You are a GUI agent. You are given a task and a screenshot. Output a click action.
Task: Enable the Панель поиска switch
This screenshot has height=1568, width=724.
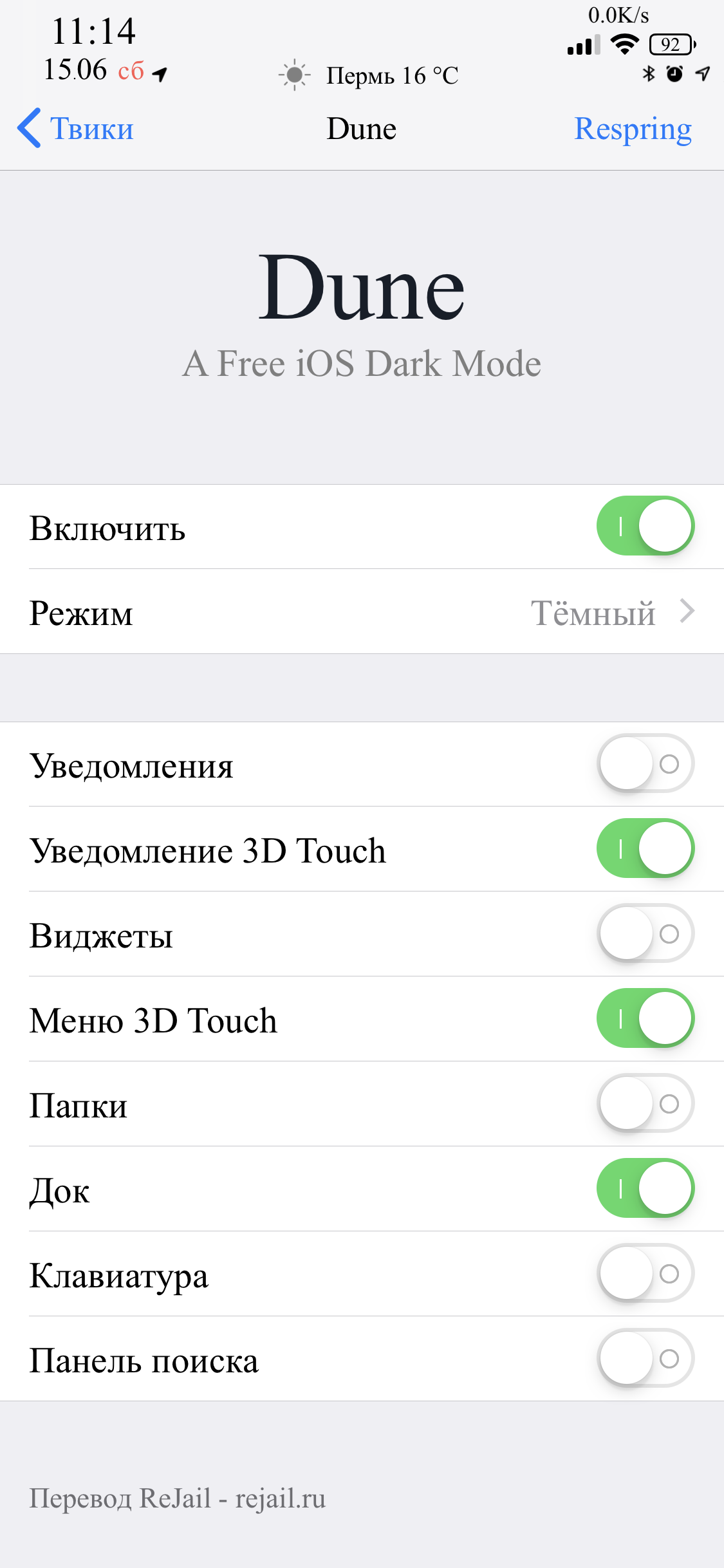click(645, 1359)
